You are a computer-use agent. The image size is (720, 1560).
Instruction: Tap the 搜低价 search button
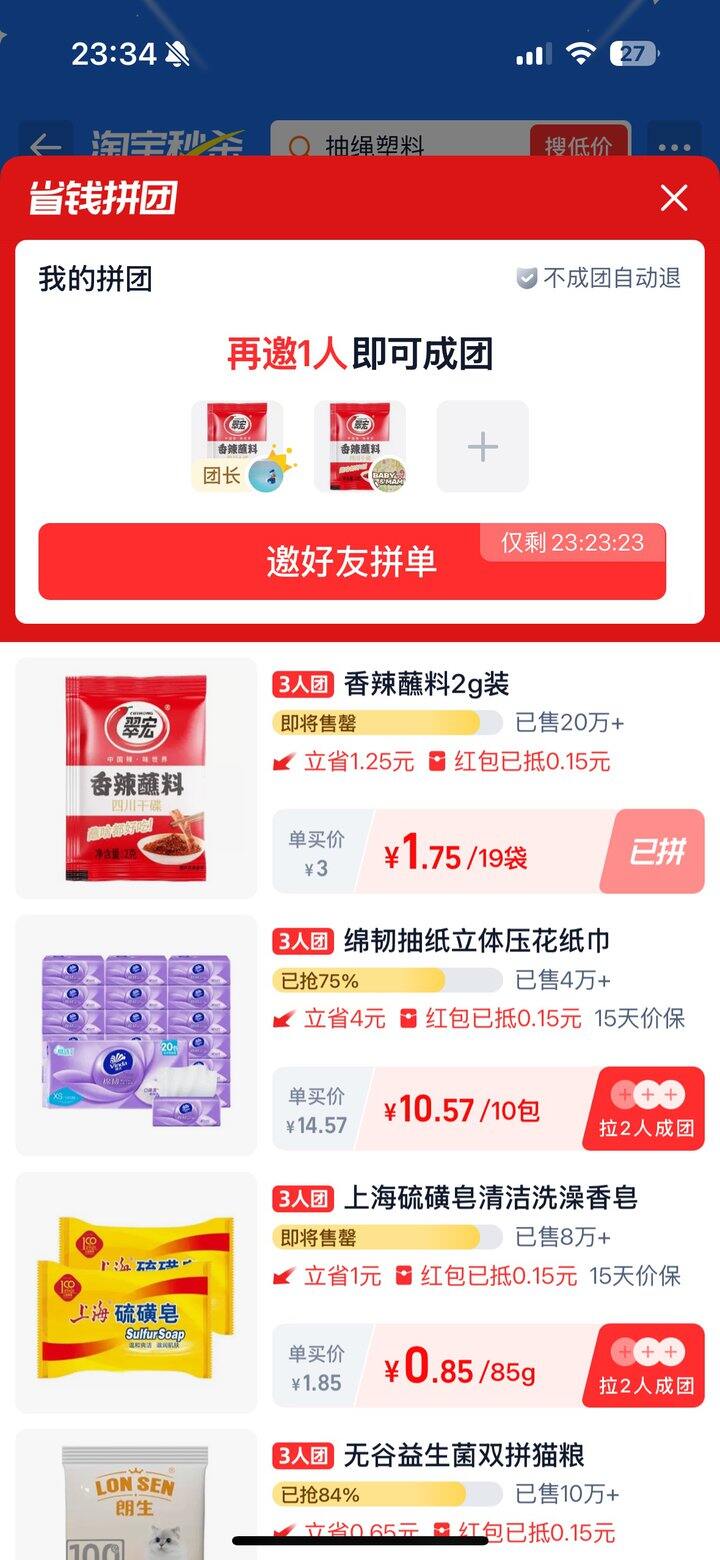[x=578, y=147]
